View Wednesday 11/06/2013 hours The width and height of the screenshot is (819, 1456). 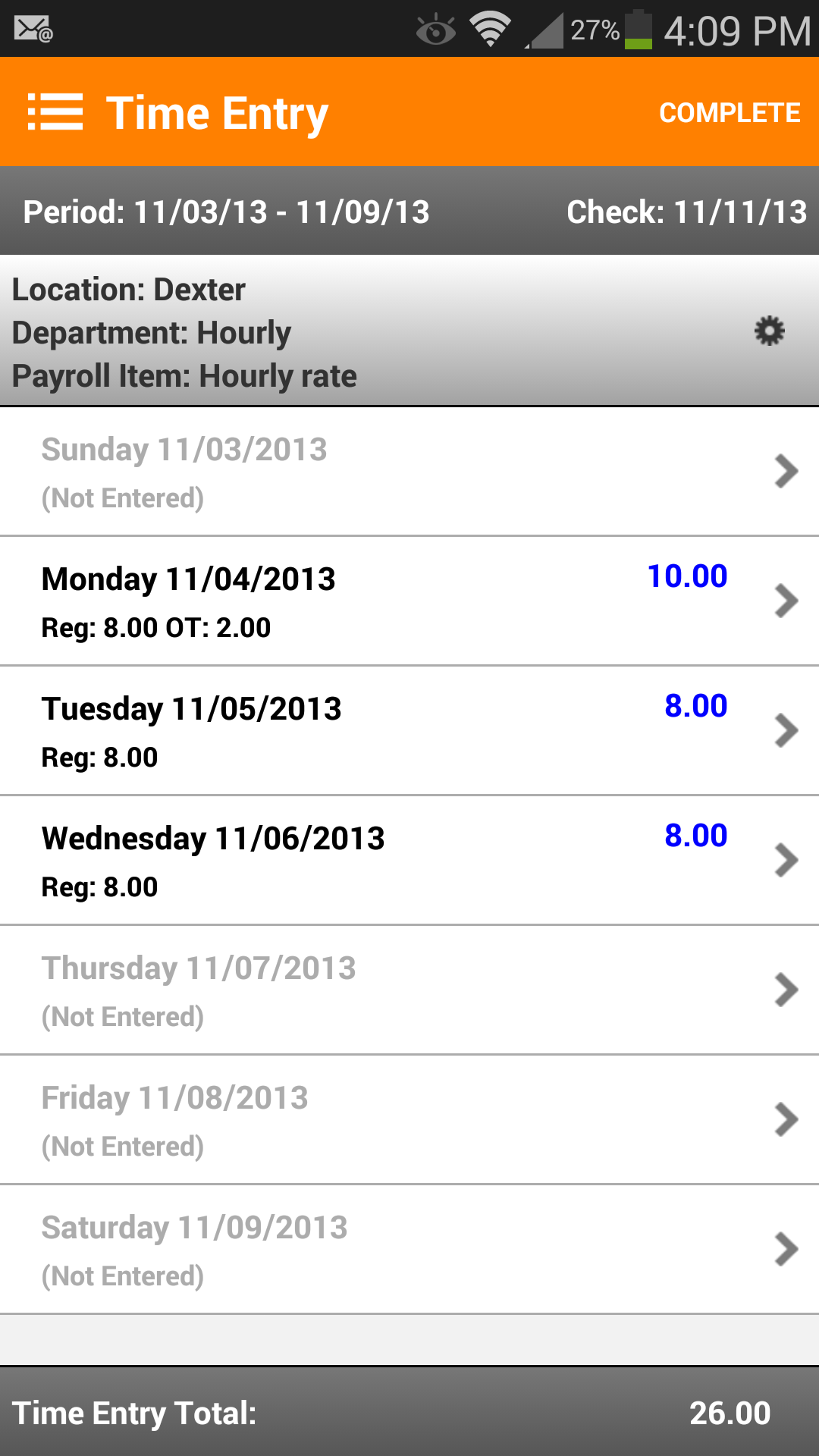[409, 861]
